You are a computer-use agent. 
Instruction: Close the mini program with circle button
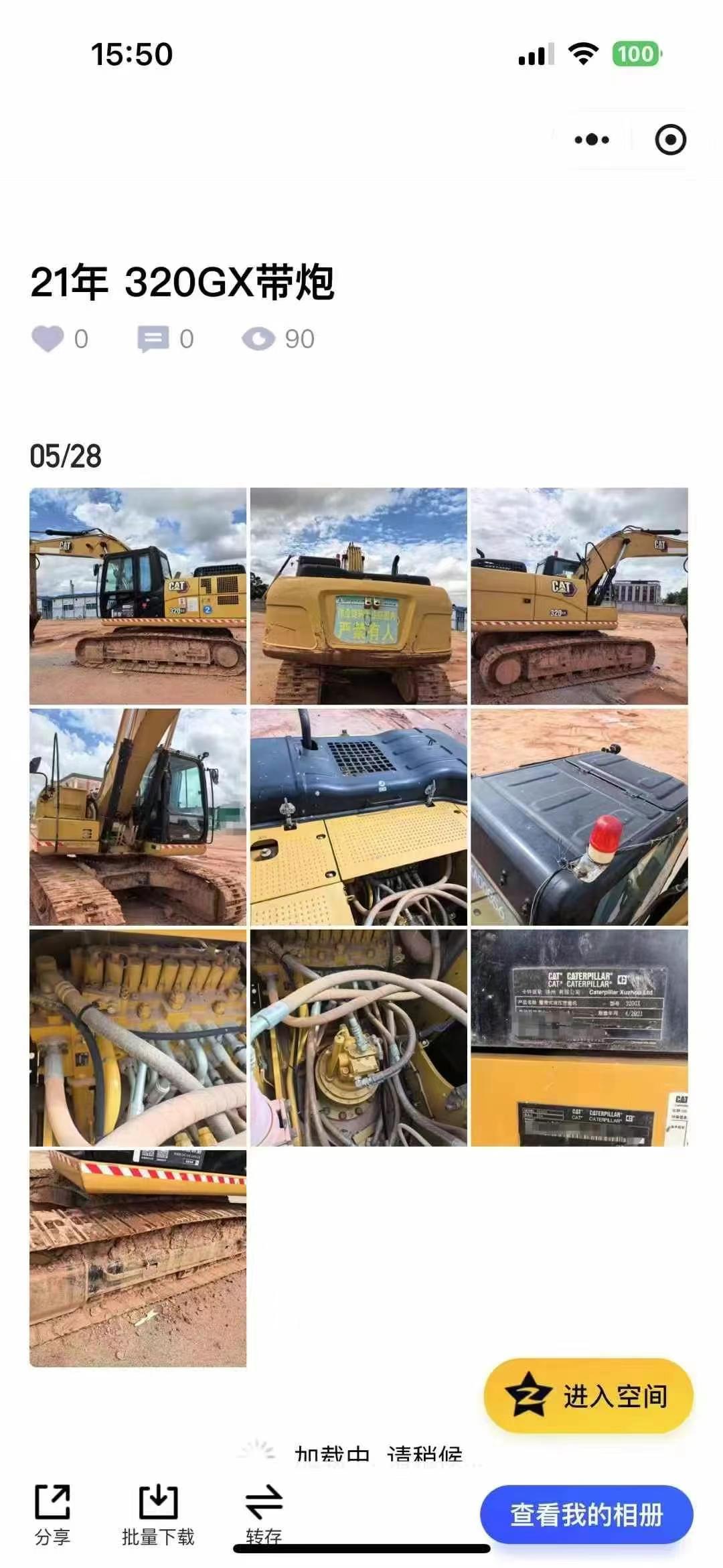click(670, 140)
